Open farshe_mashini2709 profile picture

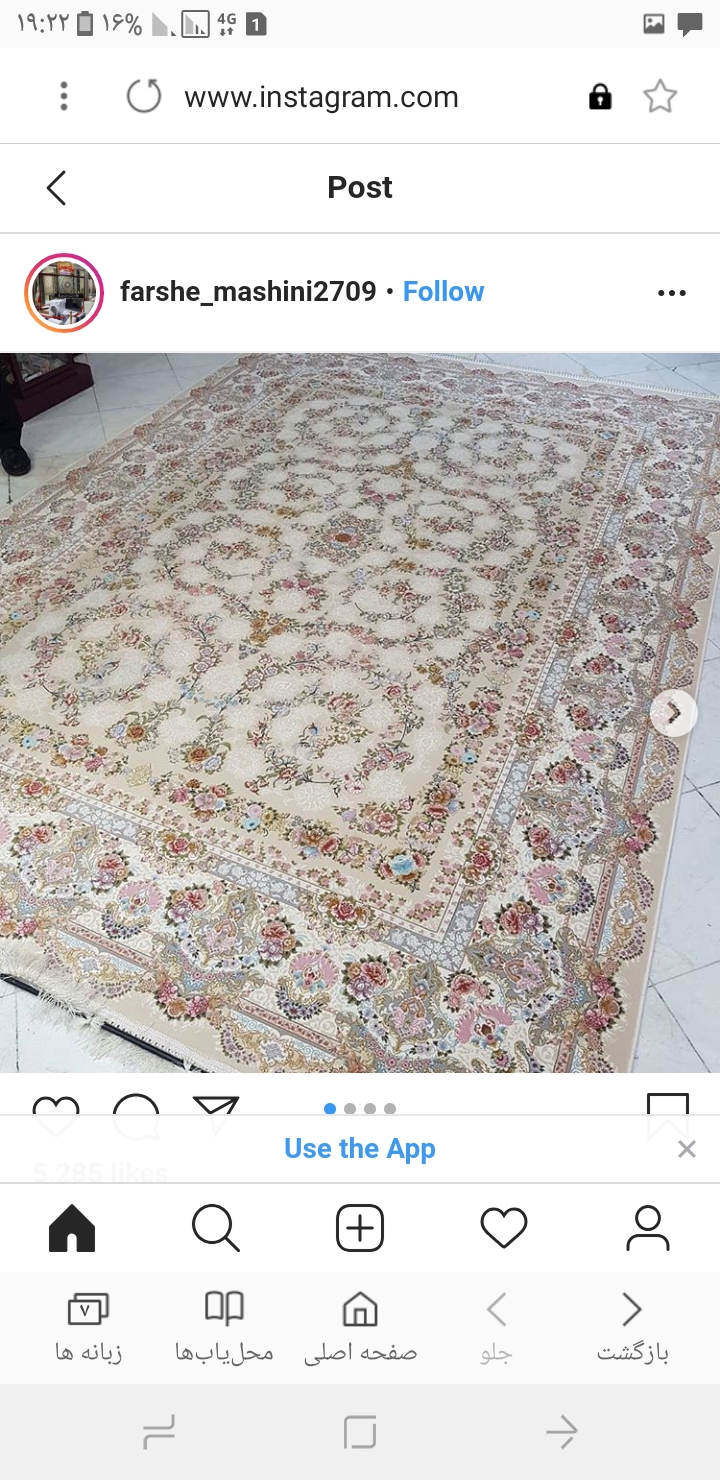[64, 292]
